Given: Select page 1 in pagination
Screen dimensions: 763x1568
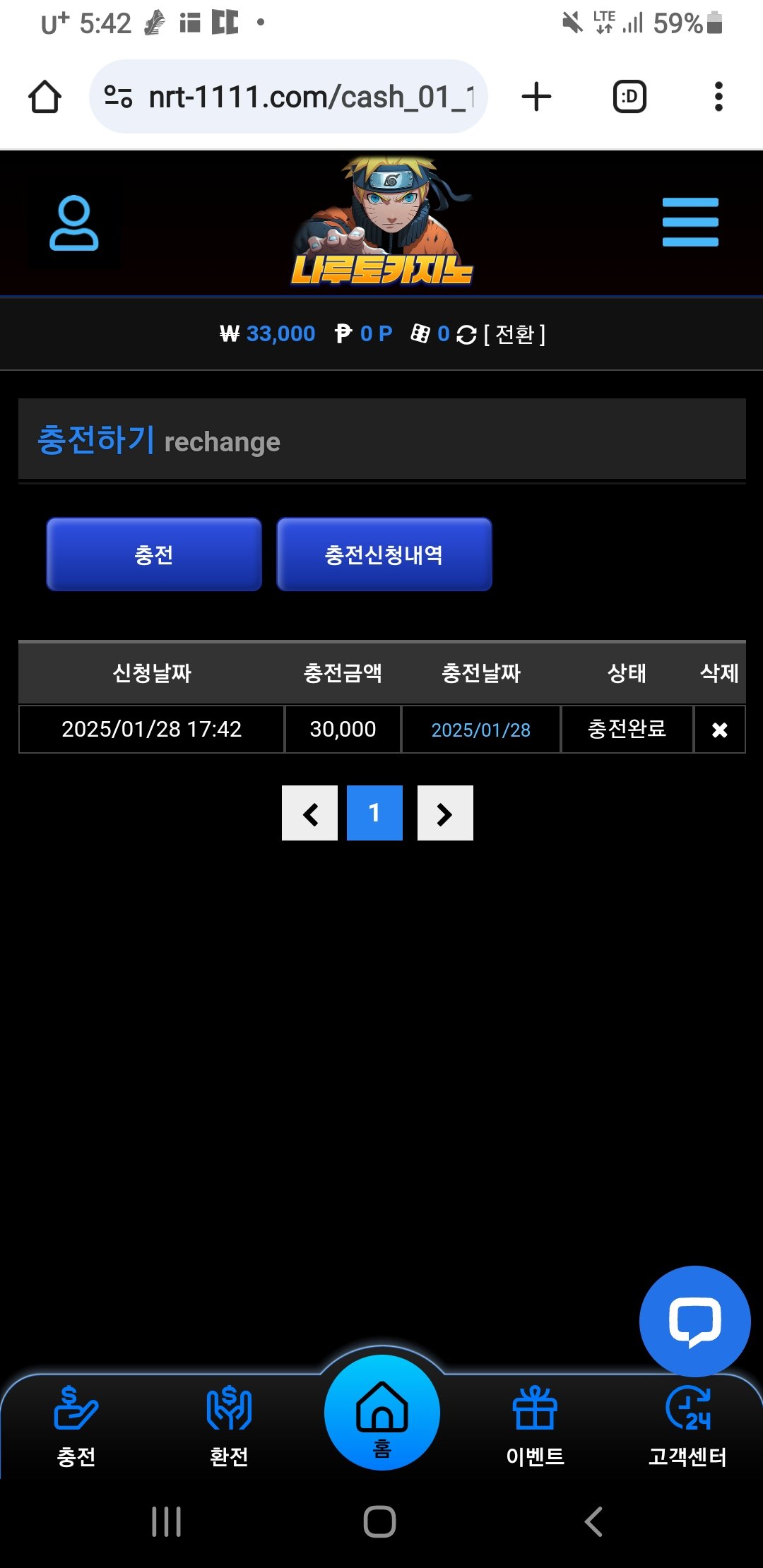Looking at the screenshot, I should (374, 814).
